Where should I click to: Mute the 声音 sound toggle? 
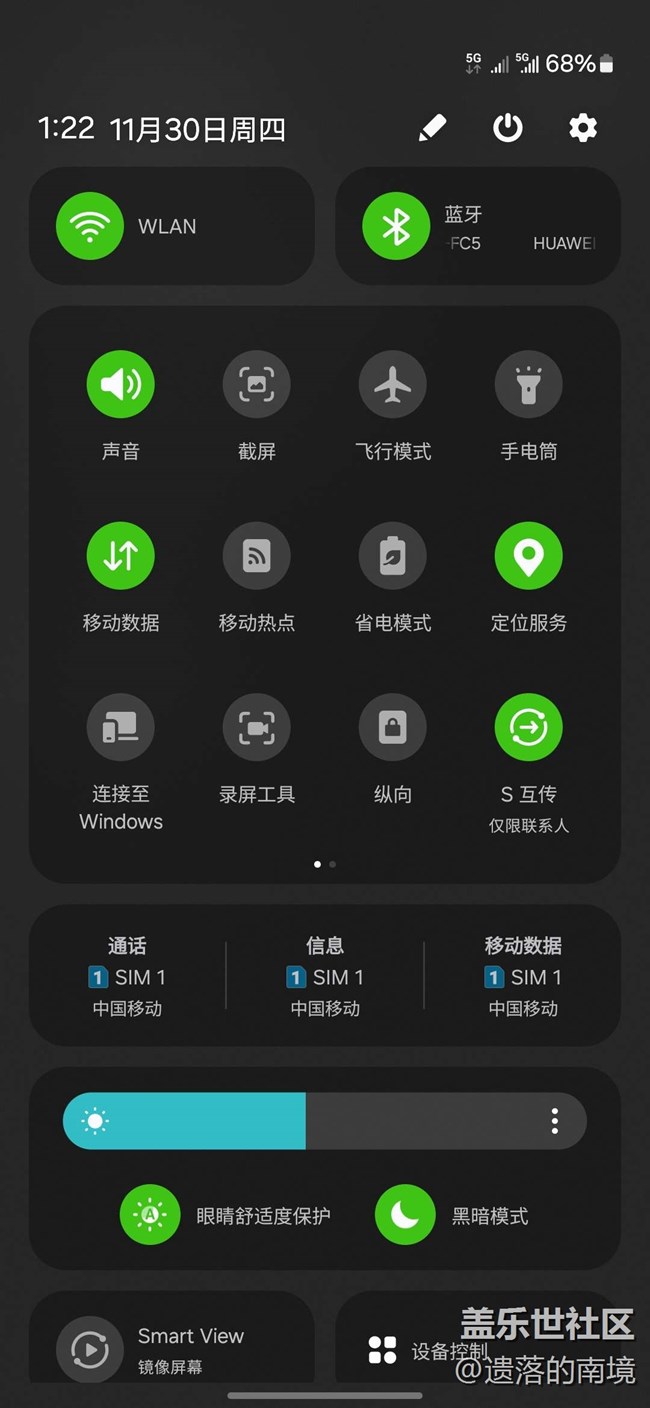[121, 384]
